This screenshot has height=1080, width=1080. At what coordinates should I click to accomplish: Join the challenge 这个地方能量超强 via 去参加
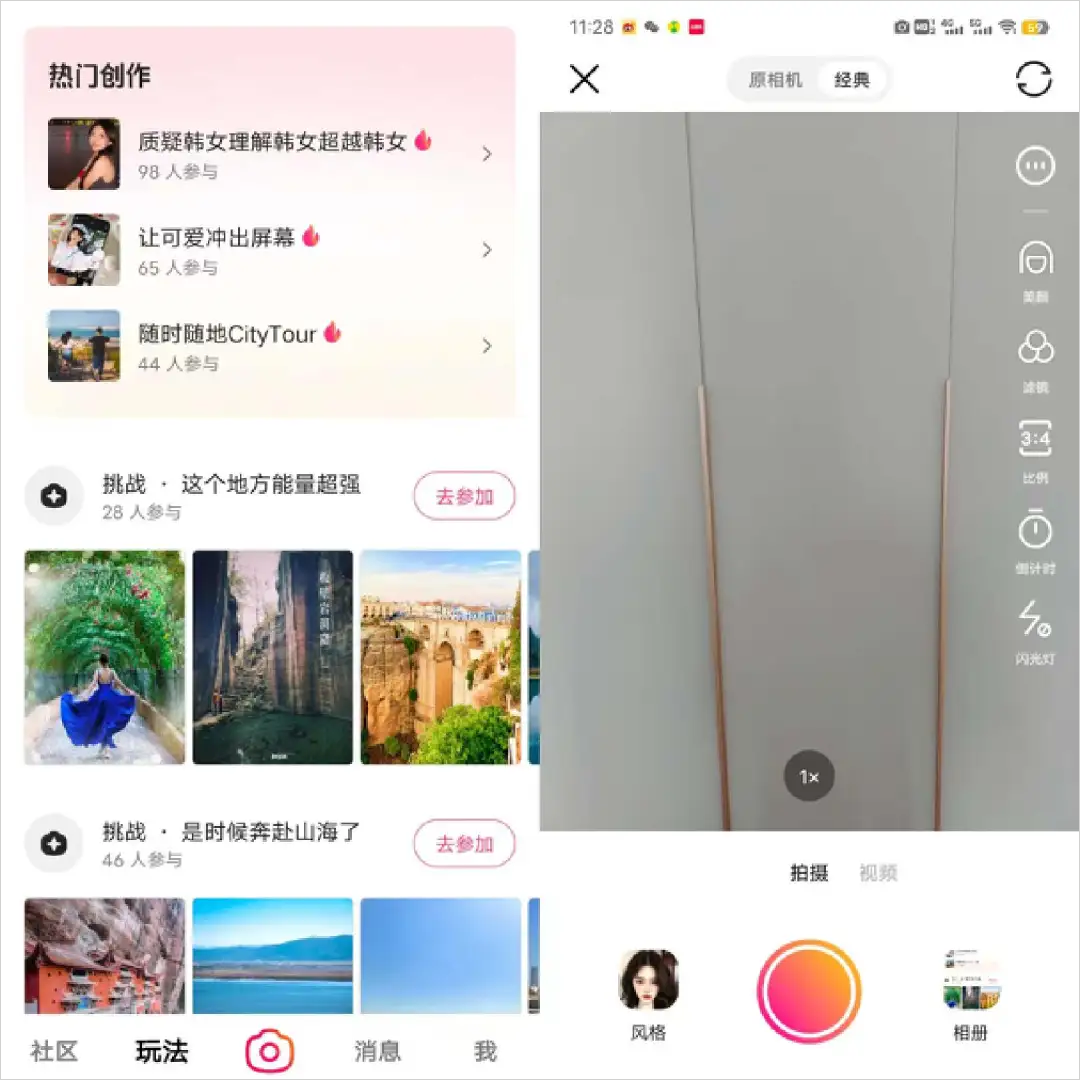pos(464,496)
